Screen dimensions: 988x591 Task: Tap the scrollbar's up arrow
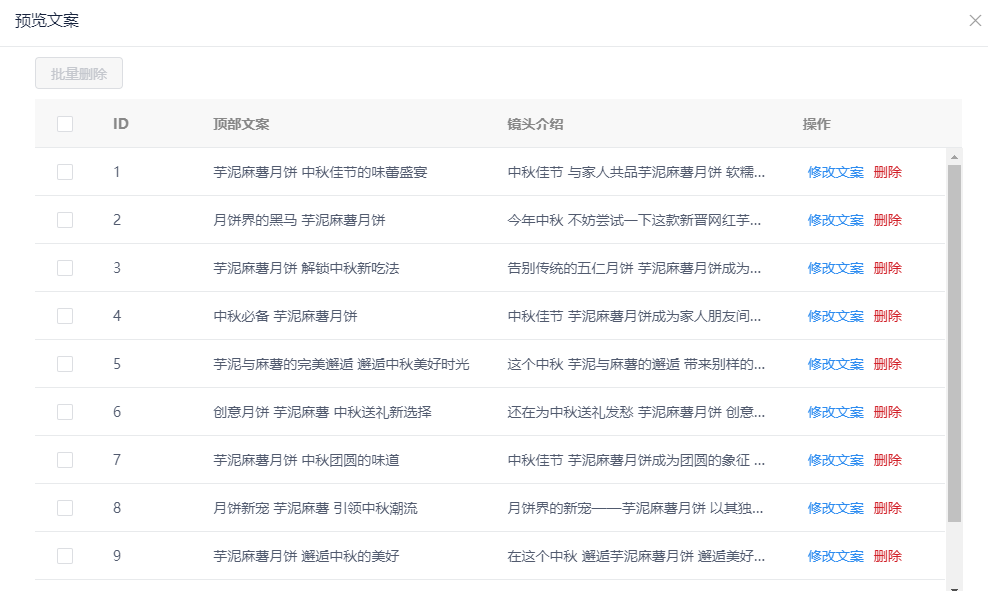click(x=954, y=157)
